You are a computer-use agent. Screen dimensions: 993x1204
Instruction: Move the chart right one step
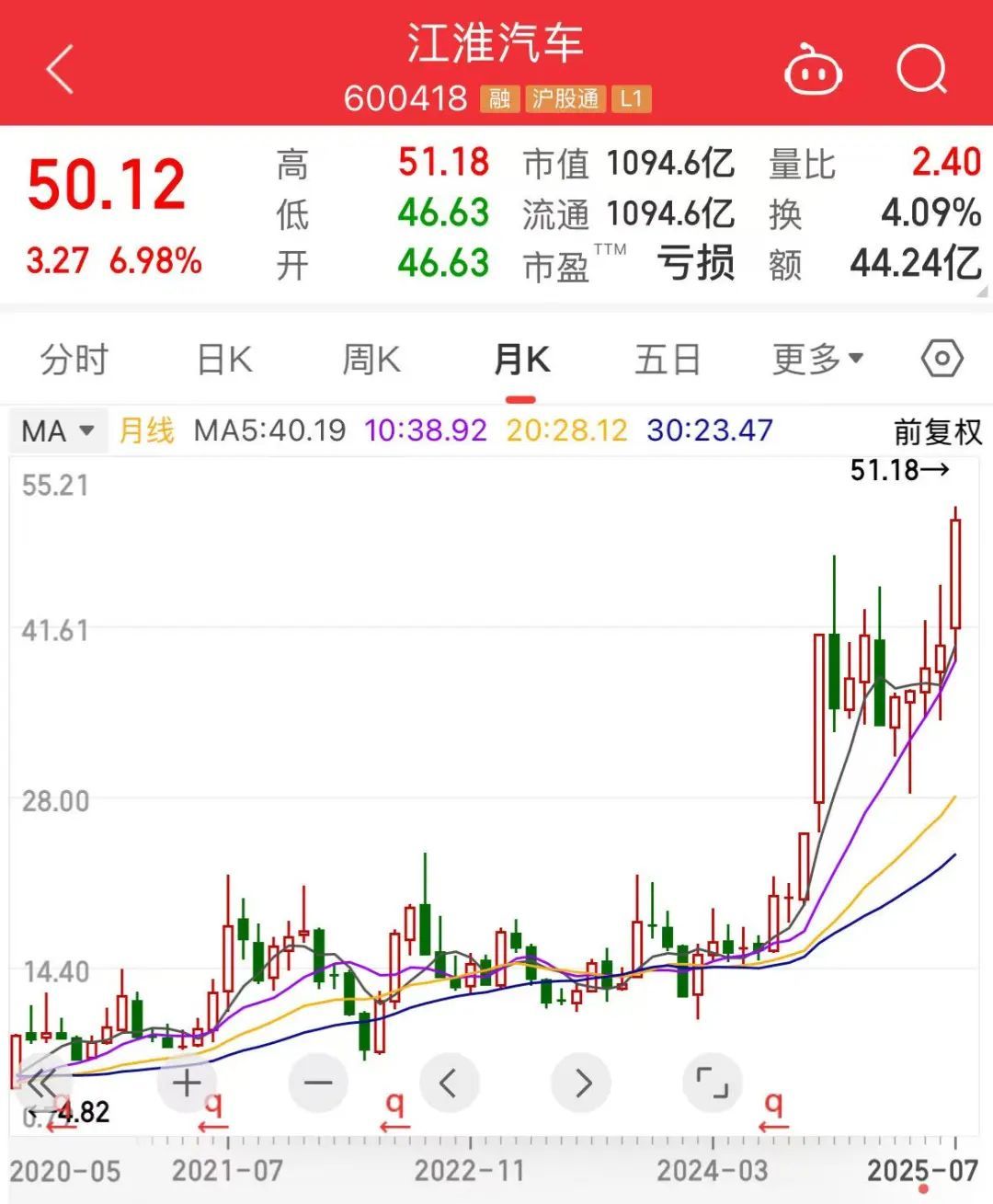point(581,1083)
